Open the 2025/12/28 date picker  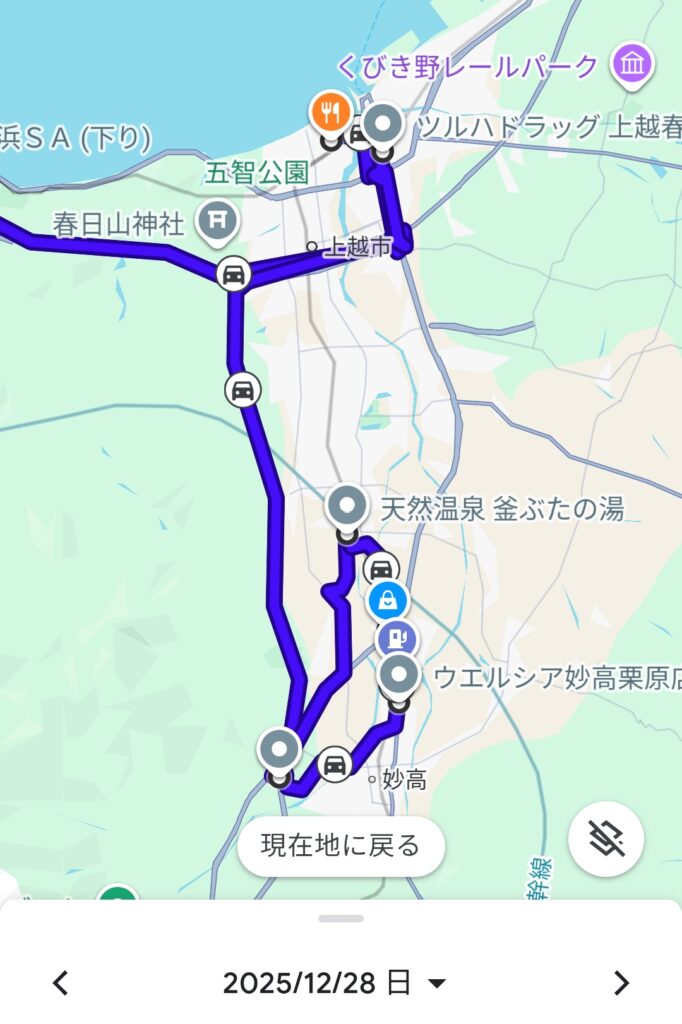tap(334, 983)
